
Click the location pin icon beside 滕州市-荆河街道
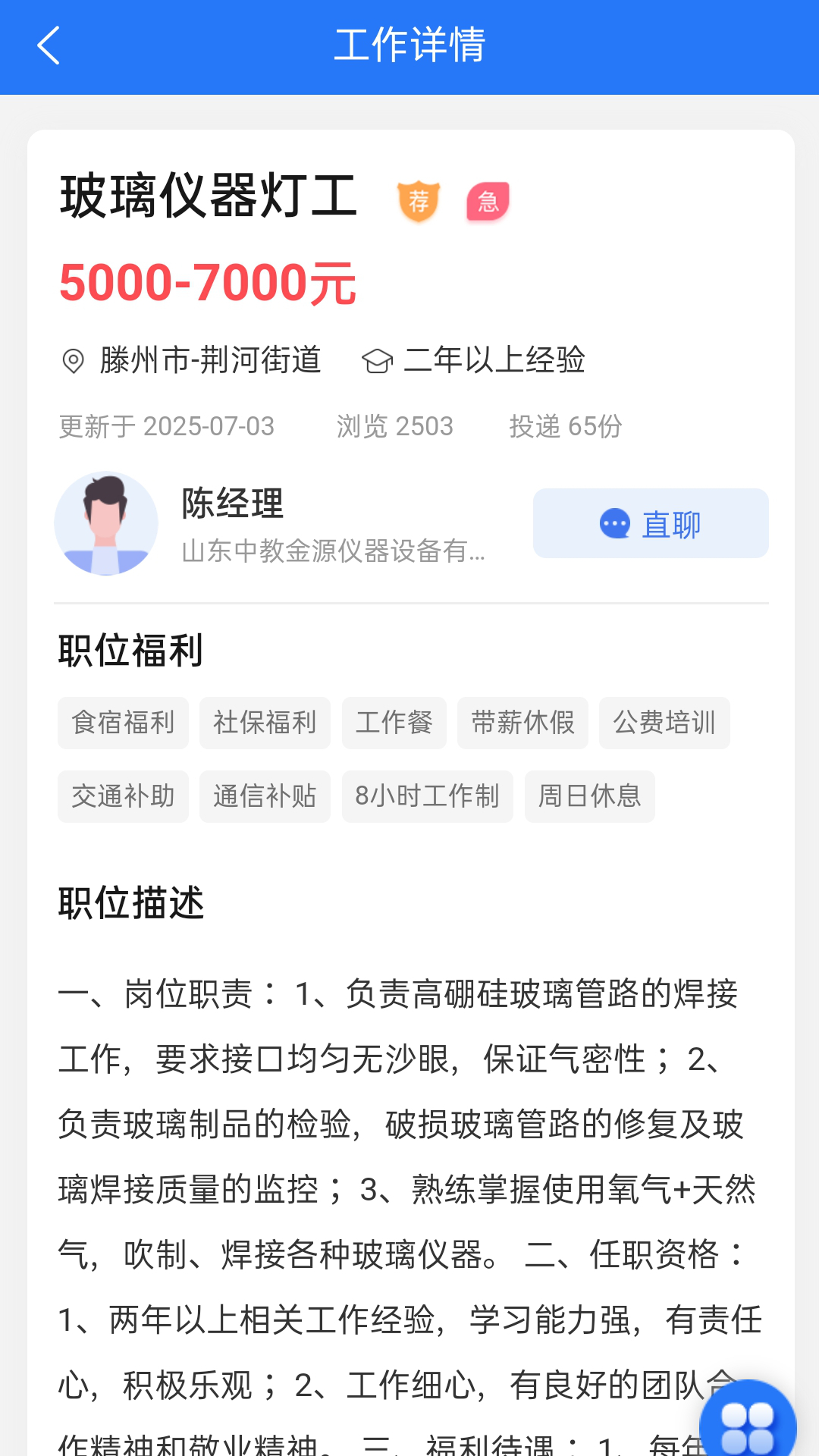pos(74,362)
